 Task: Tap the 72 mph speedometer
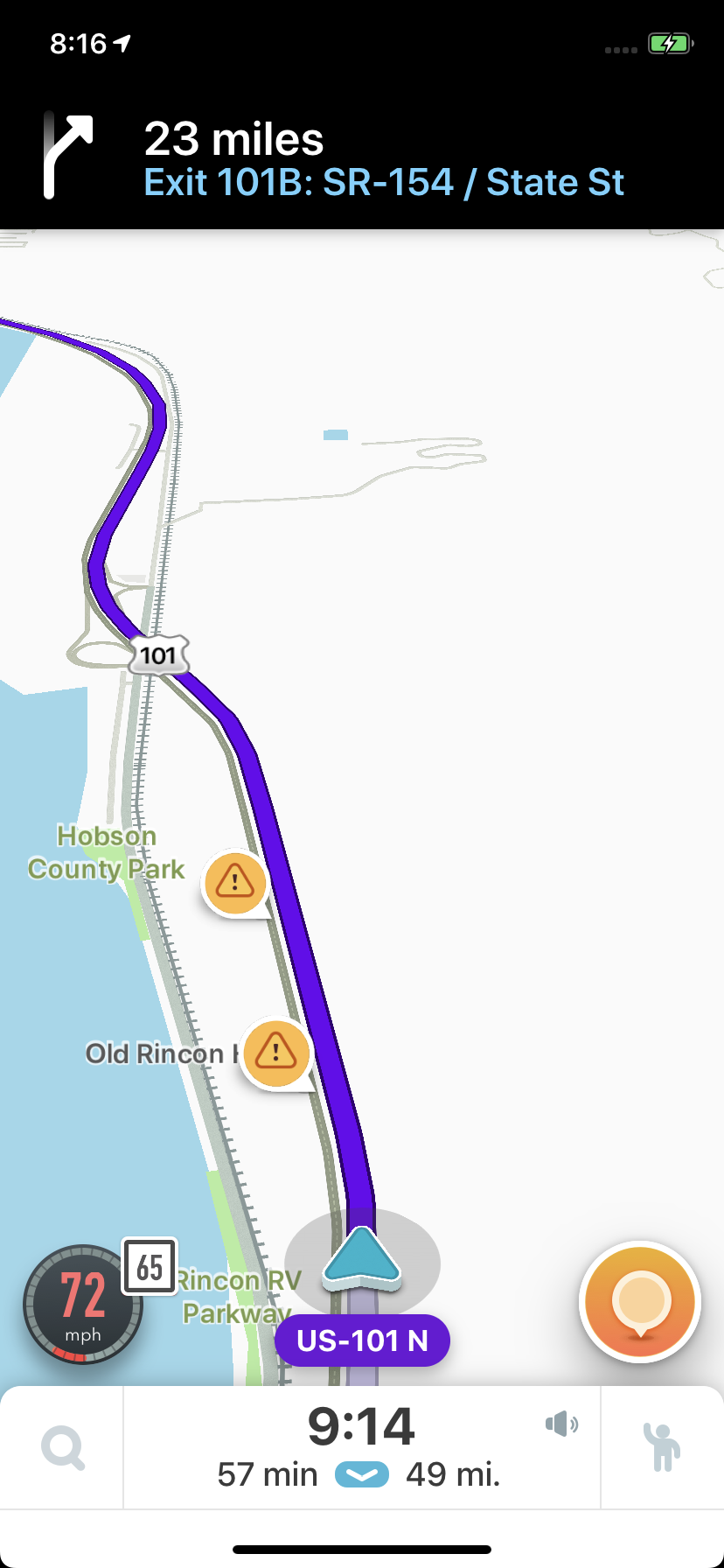(82, 1304)
